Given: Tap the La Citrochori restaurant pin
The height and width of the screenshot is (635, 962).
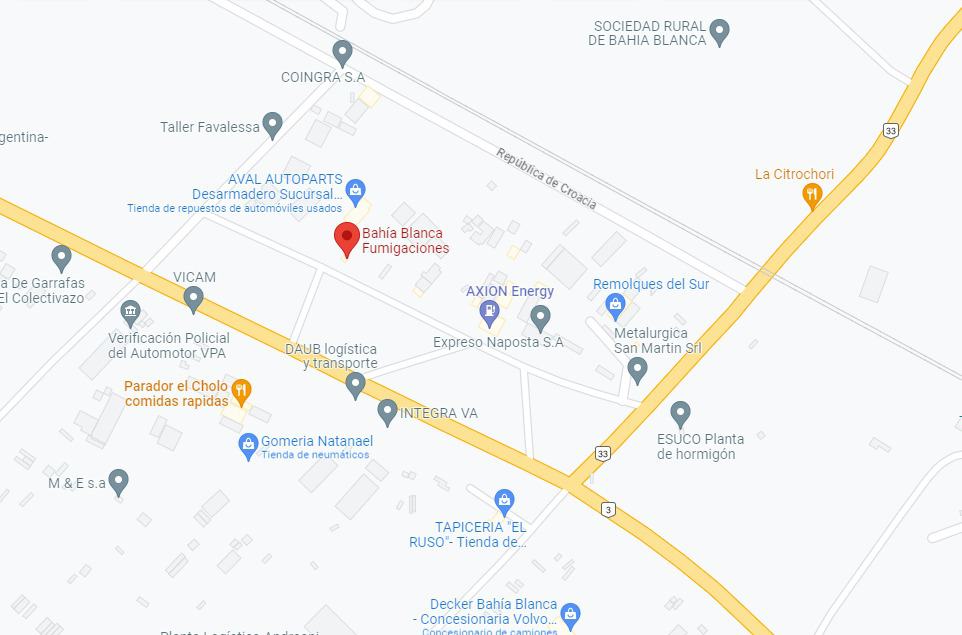Looking at the screenshot, I should click(812, 195).
